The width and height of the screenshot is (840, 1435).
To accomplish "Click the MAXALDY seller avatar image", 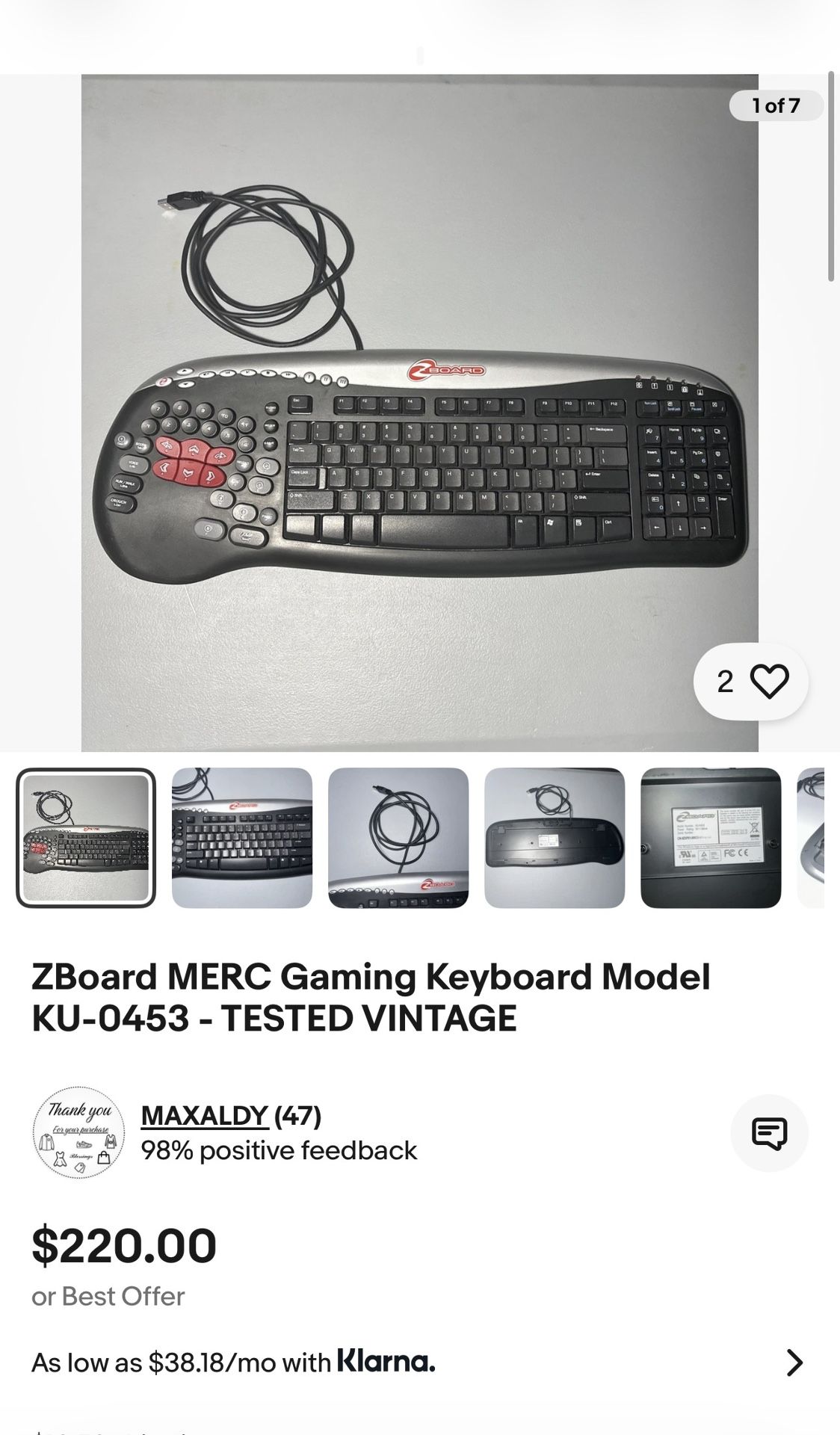I will coord(80,1131).
